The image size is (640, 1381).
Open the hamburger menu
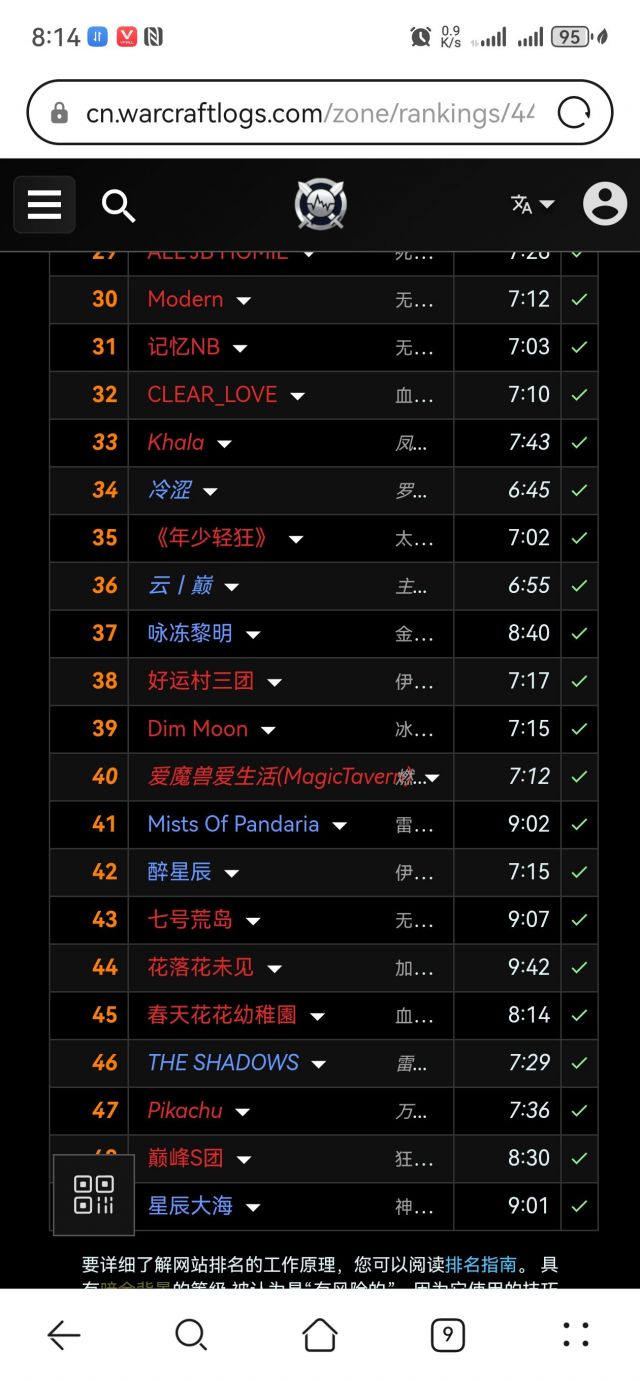tap(44, 205)
